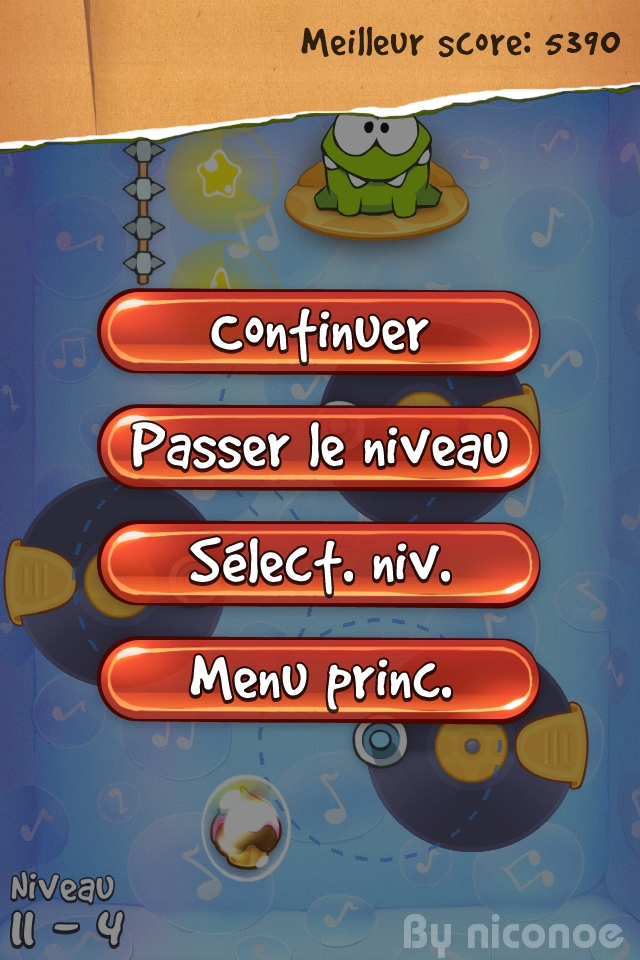Skip the level with Passer le niveau
The width and height of the screenshot is (640, 960).
point(319,447)
